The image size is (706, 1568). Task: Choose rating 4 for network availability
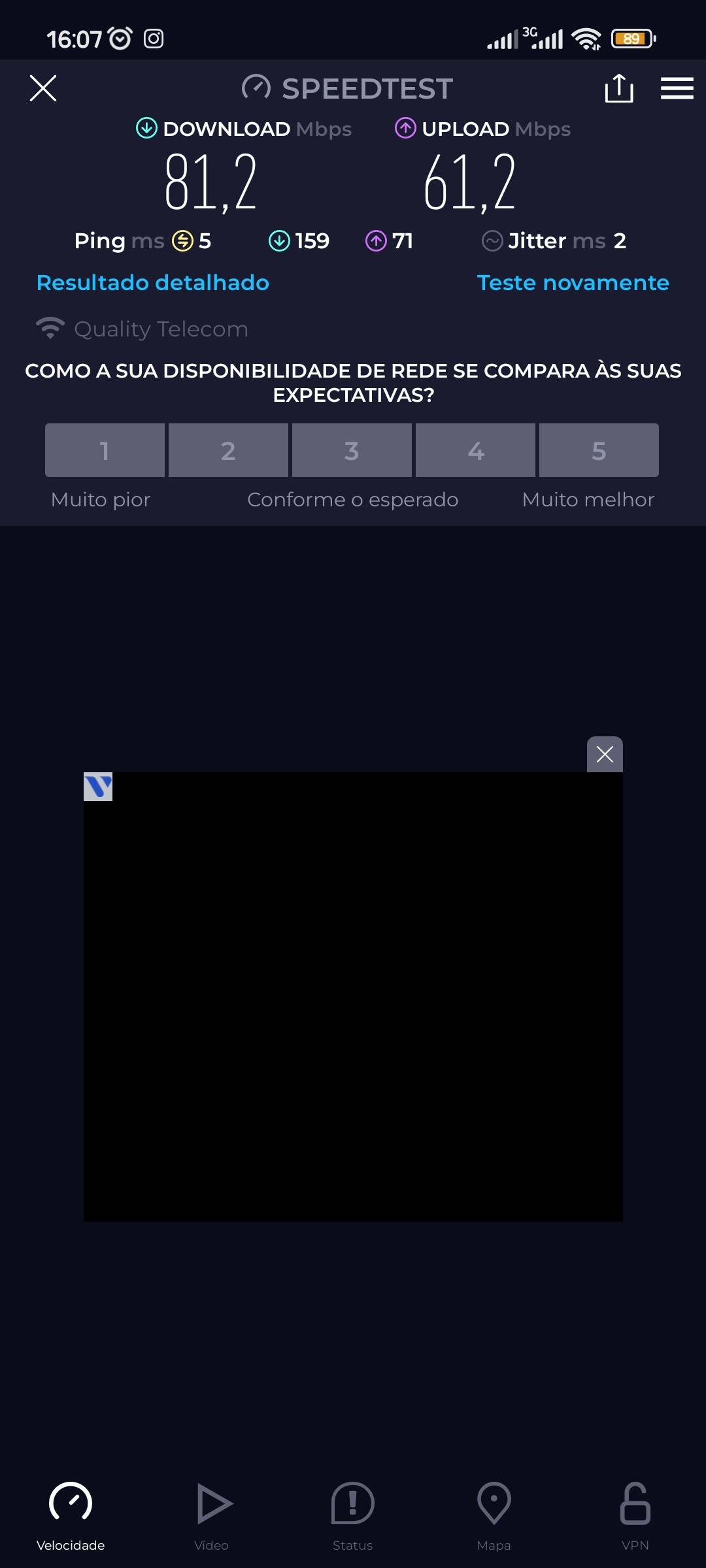point(475,450)
